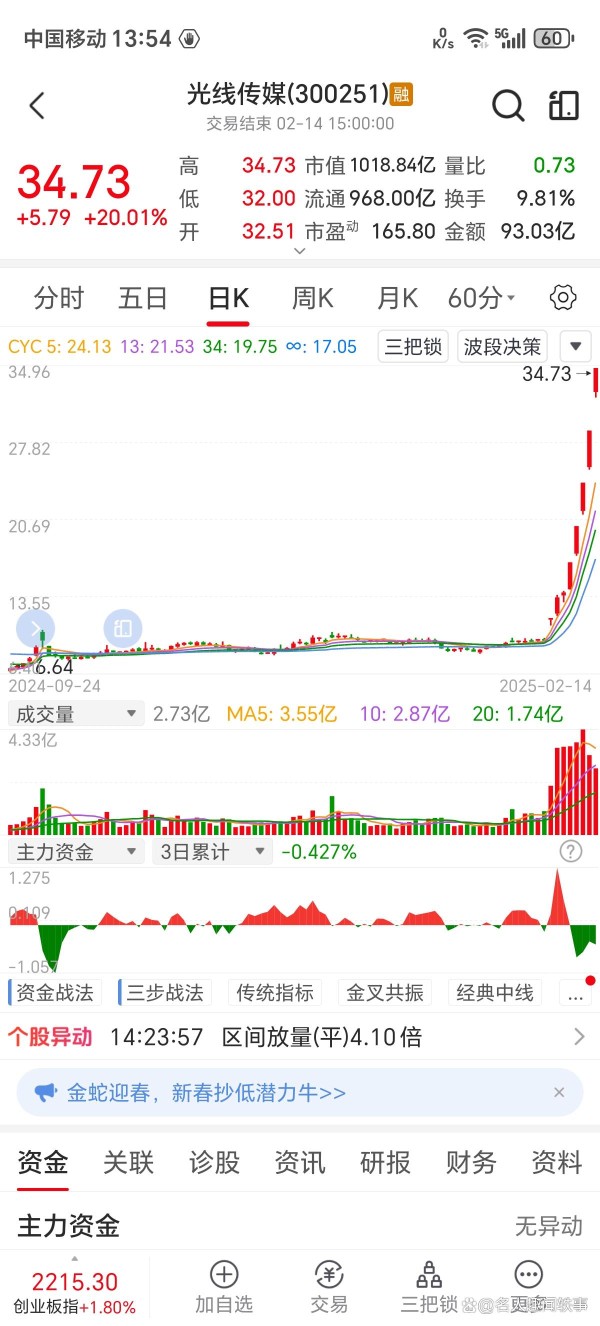Add stock via 加自选
The image size is (600, 1326).
tap(224, 1286)
